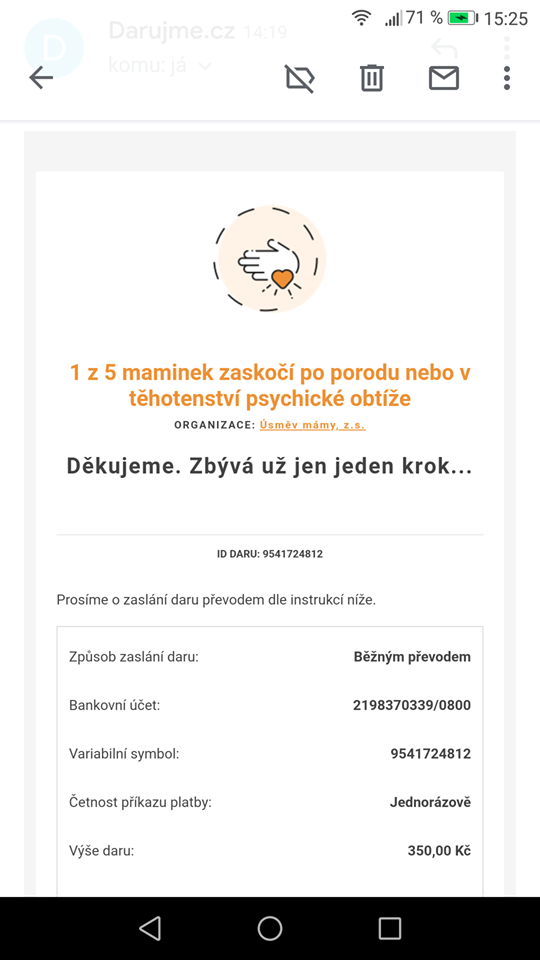The width and height of the screenshot is (540, 960).
Task: Open recent apps from the navigation bar
Action: click(x=389, y=928)
